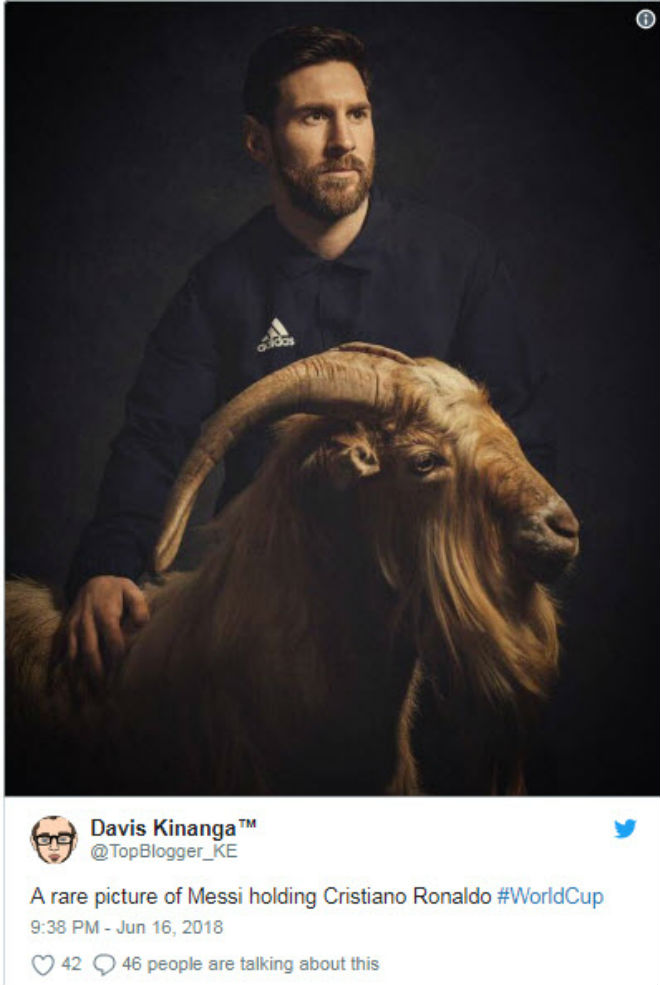
Task: Open the tweet's photo in full view
Action: 330,400
